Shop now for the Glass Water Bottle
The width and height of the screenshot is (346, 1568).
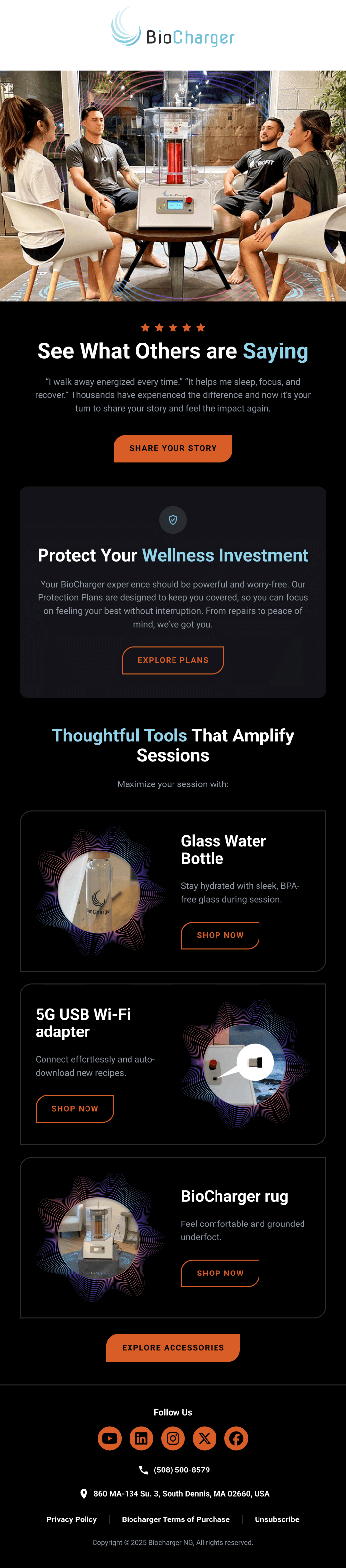pyautogui.click(x=220, y=935)
